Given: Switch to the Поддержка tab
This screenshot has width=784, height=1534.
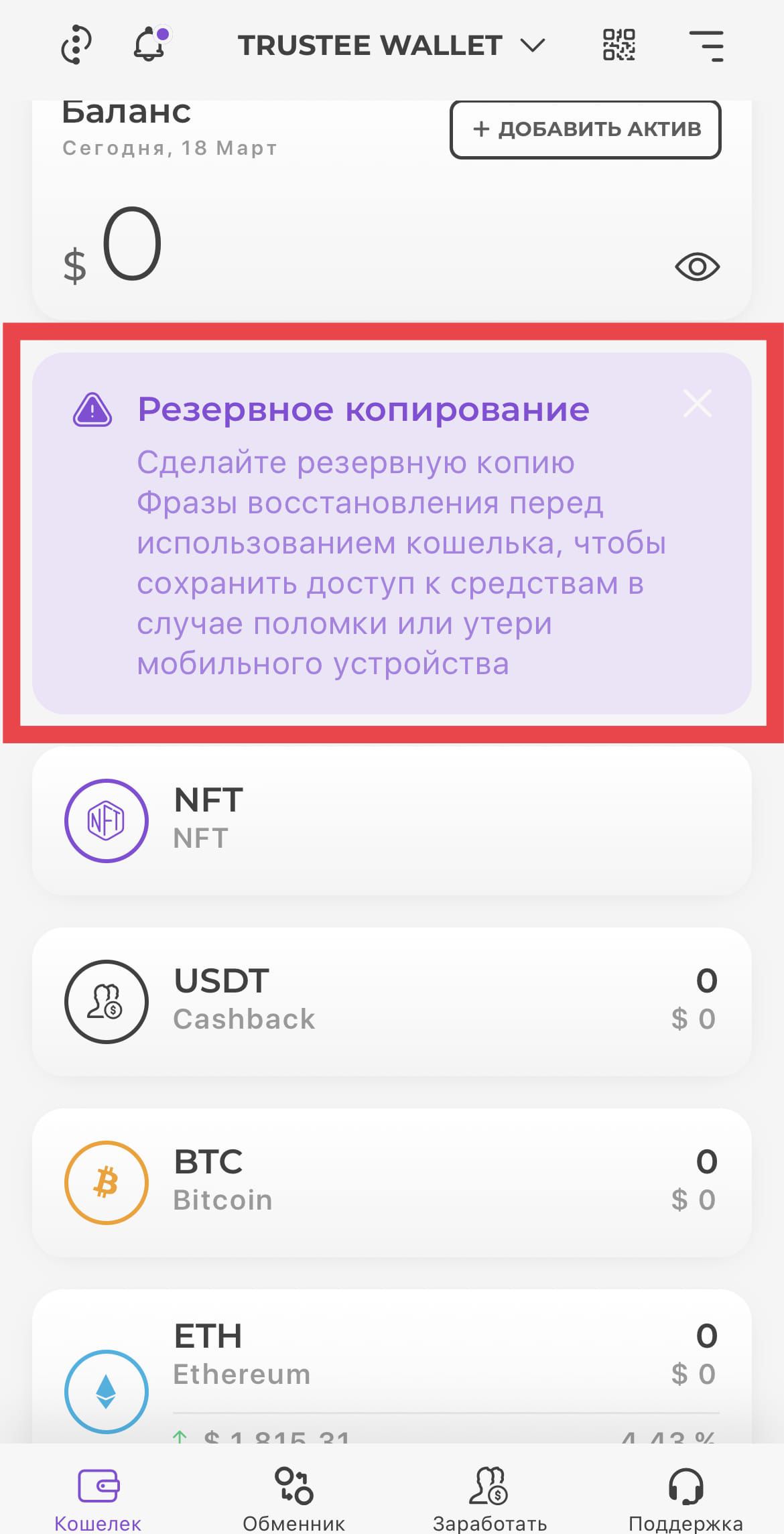Looking at the screenshot, I should [x=685, y=1500].
